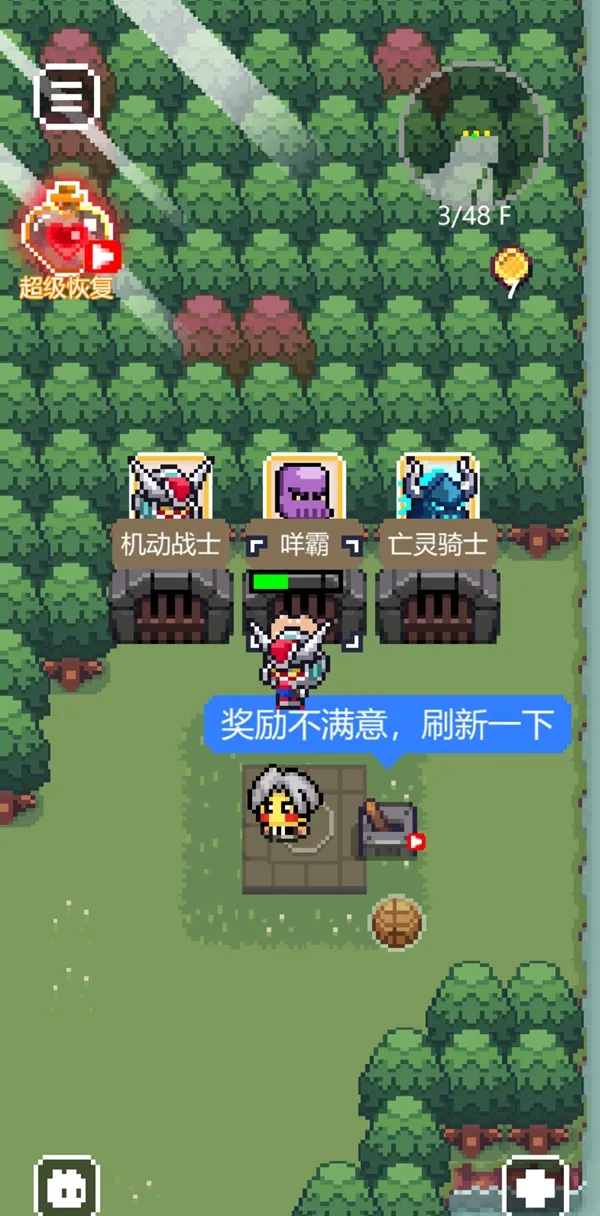Screen dimensions: 600x1216
Task: Open the minimap
Action: click(x=473, y=135)
